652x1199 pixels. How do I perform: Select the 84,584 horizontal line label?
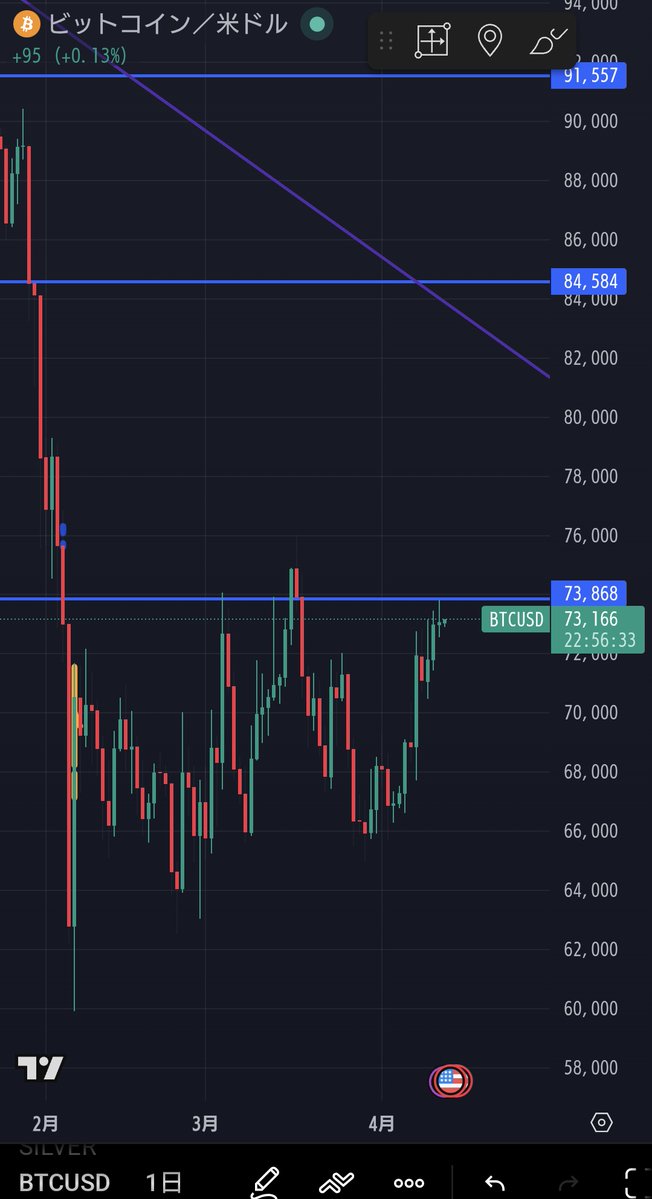[588, 281]
